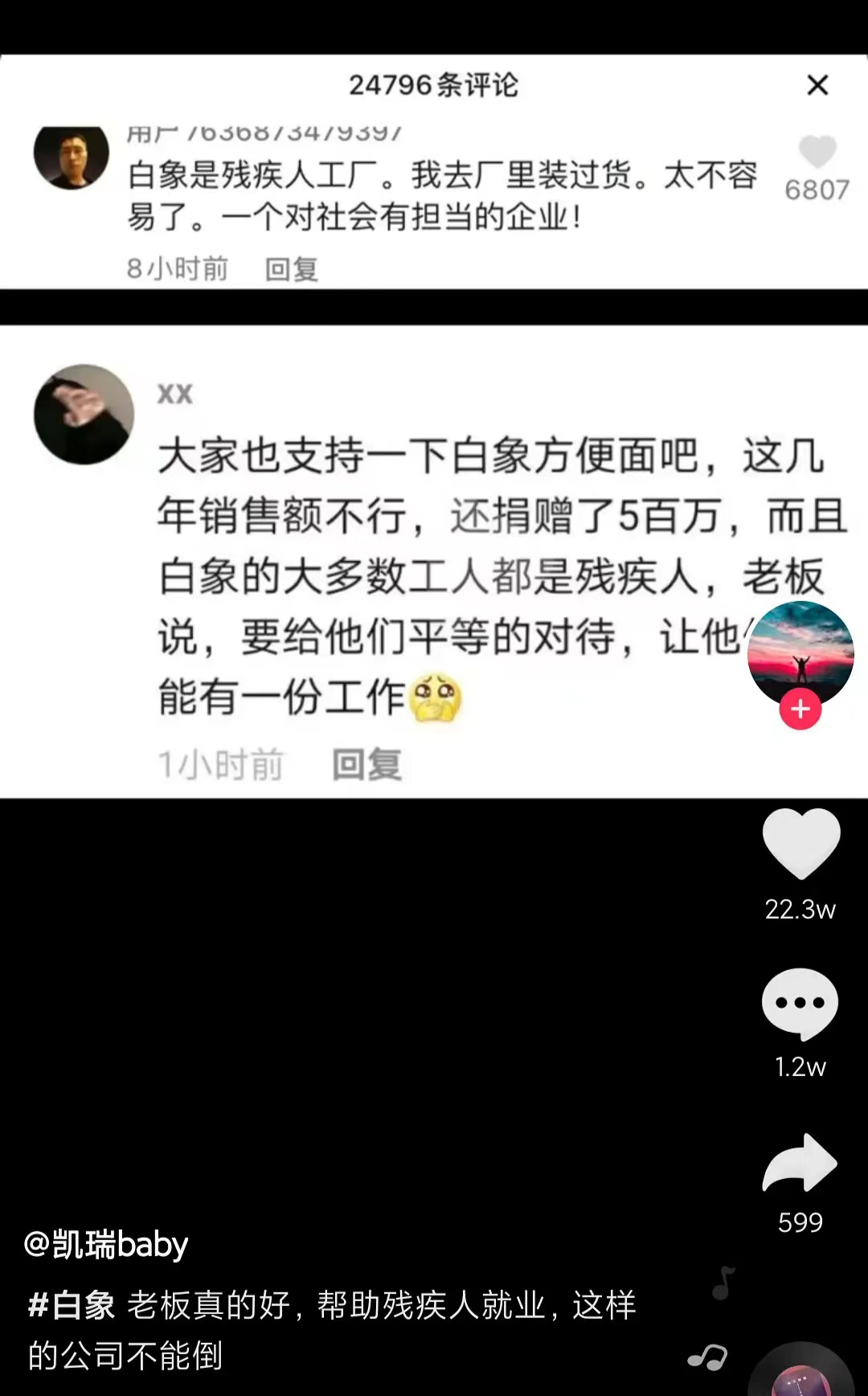
Task: Open @凯瑞baby's profile from the username
Action: pyautogui.click(x=105, y=1244)
